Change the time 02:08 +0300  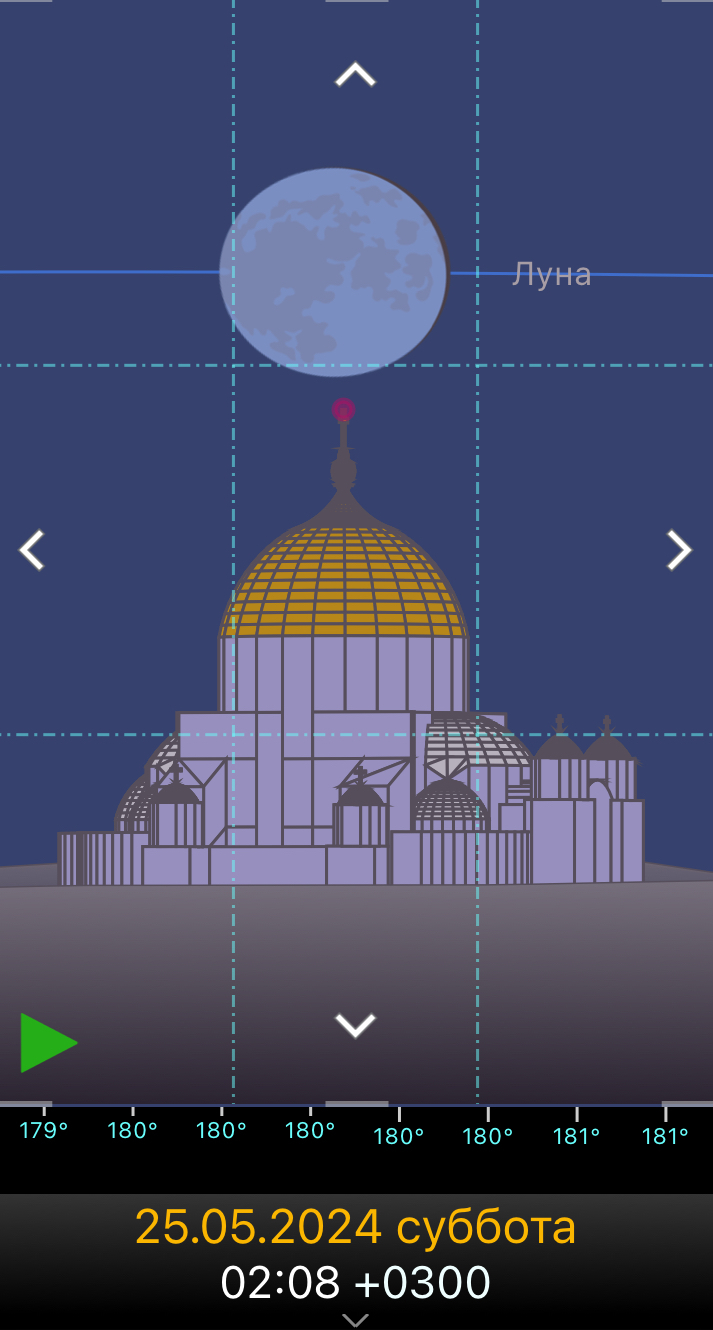[x=355, y=1283]
